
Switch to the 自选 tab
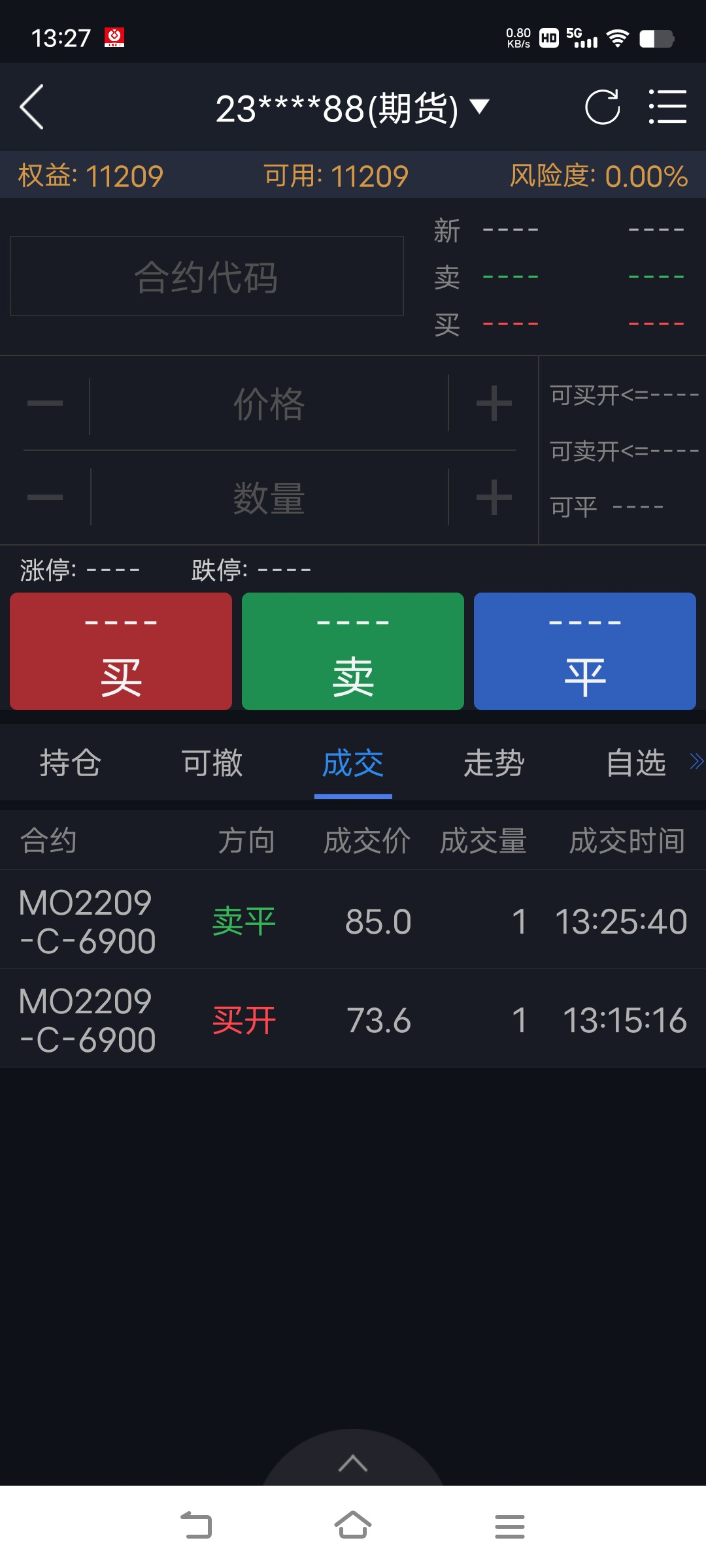tap(635, 763)
